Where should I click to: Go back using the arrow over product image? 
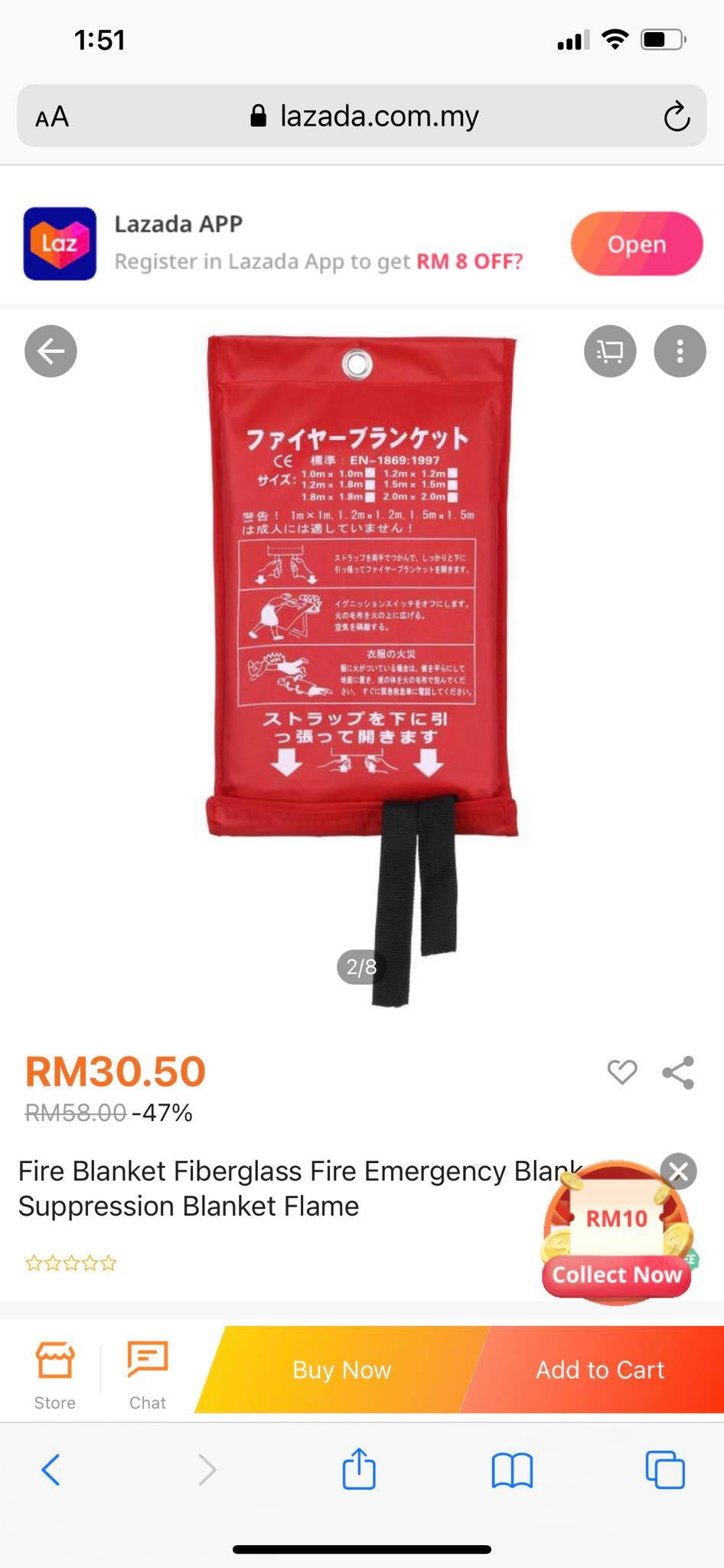(51, 351)
